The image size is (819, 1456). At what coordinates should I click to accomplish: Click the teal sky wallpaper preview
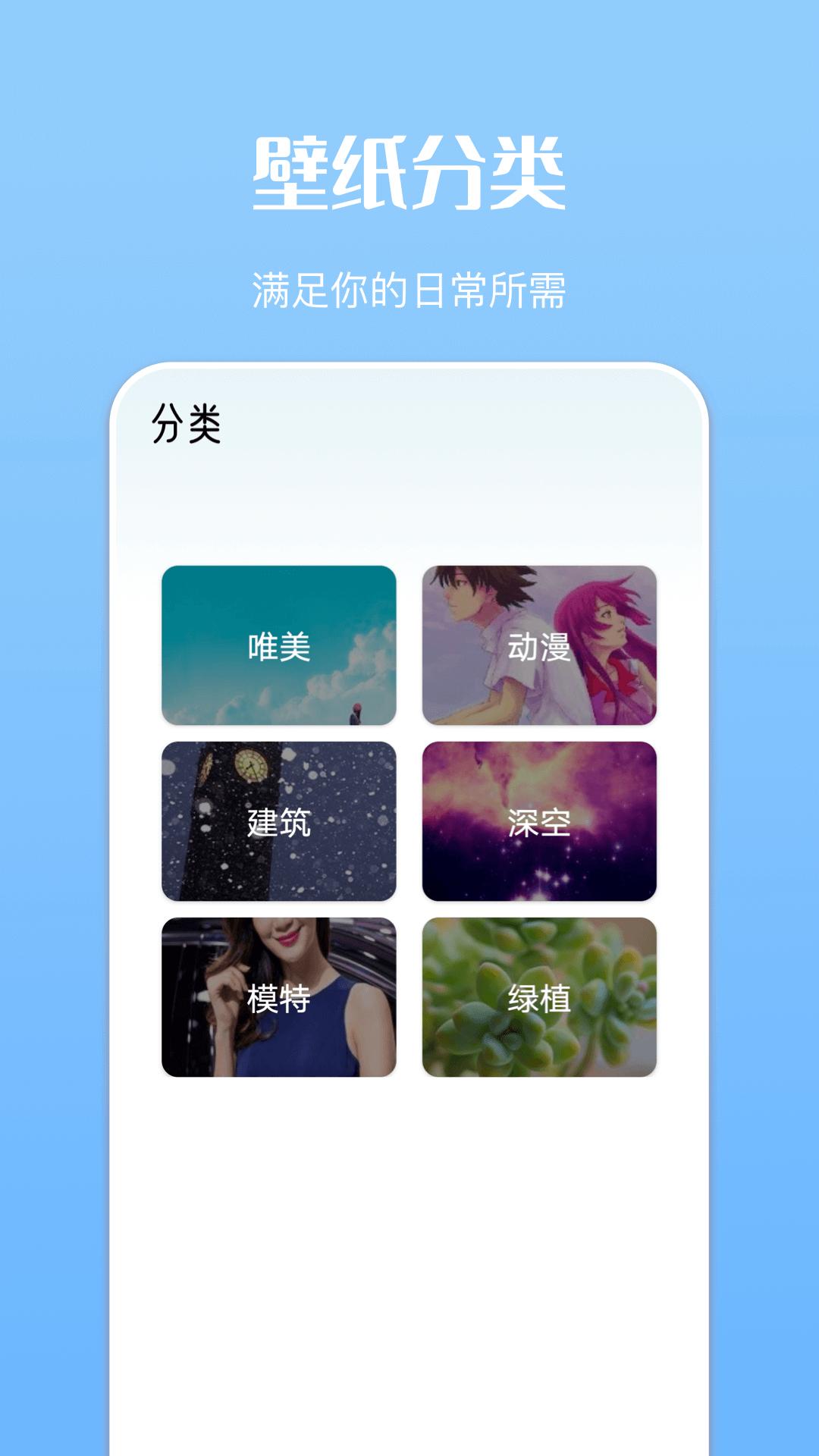[278, 646]
